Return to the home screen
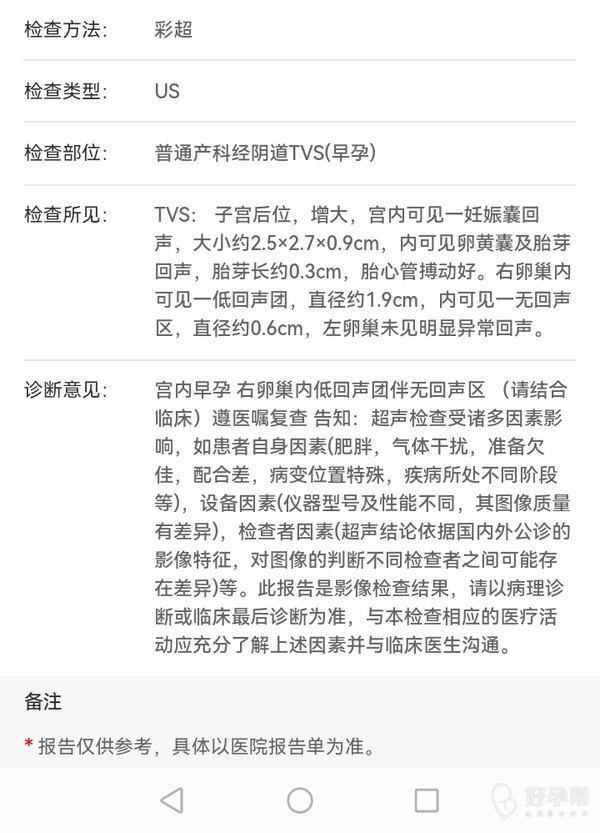 pyautogui.click(x=300, y=799)
